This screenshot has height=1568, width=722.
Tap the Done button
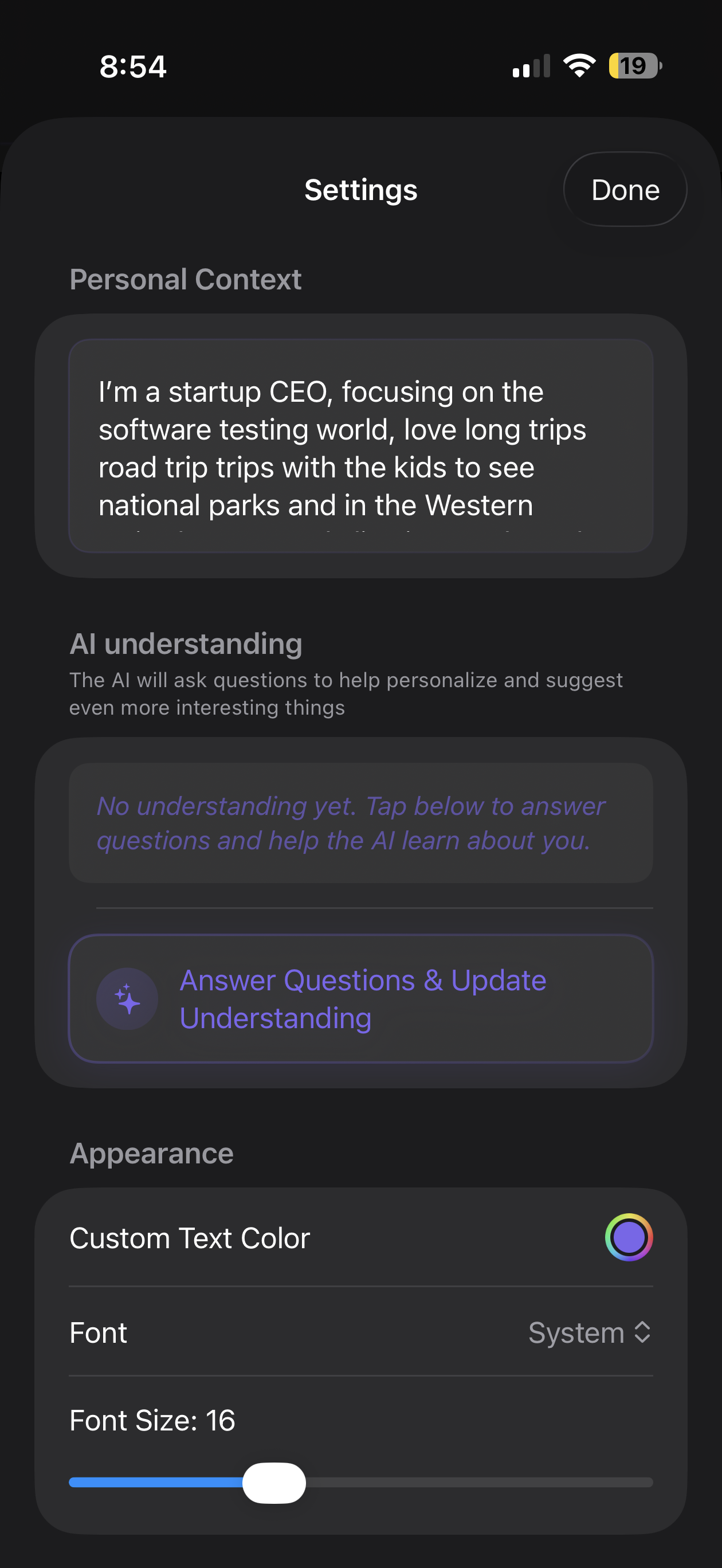(x=625, y=189)
